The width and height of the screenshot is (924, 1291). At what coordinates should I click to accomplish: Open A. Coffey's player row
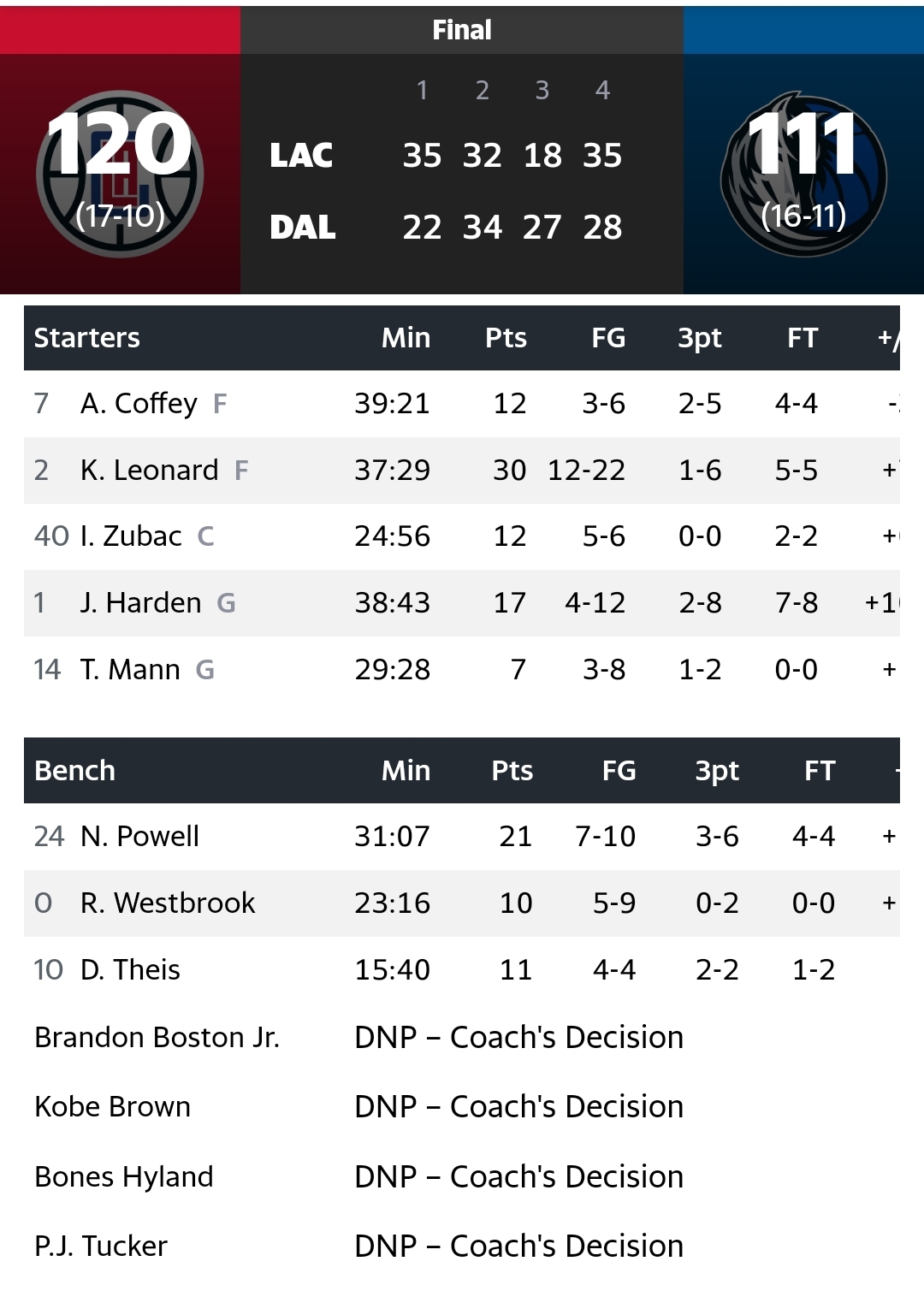coord(139,403)
